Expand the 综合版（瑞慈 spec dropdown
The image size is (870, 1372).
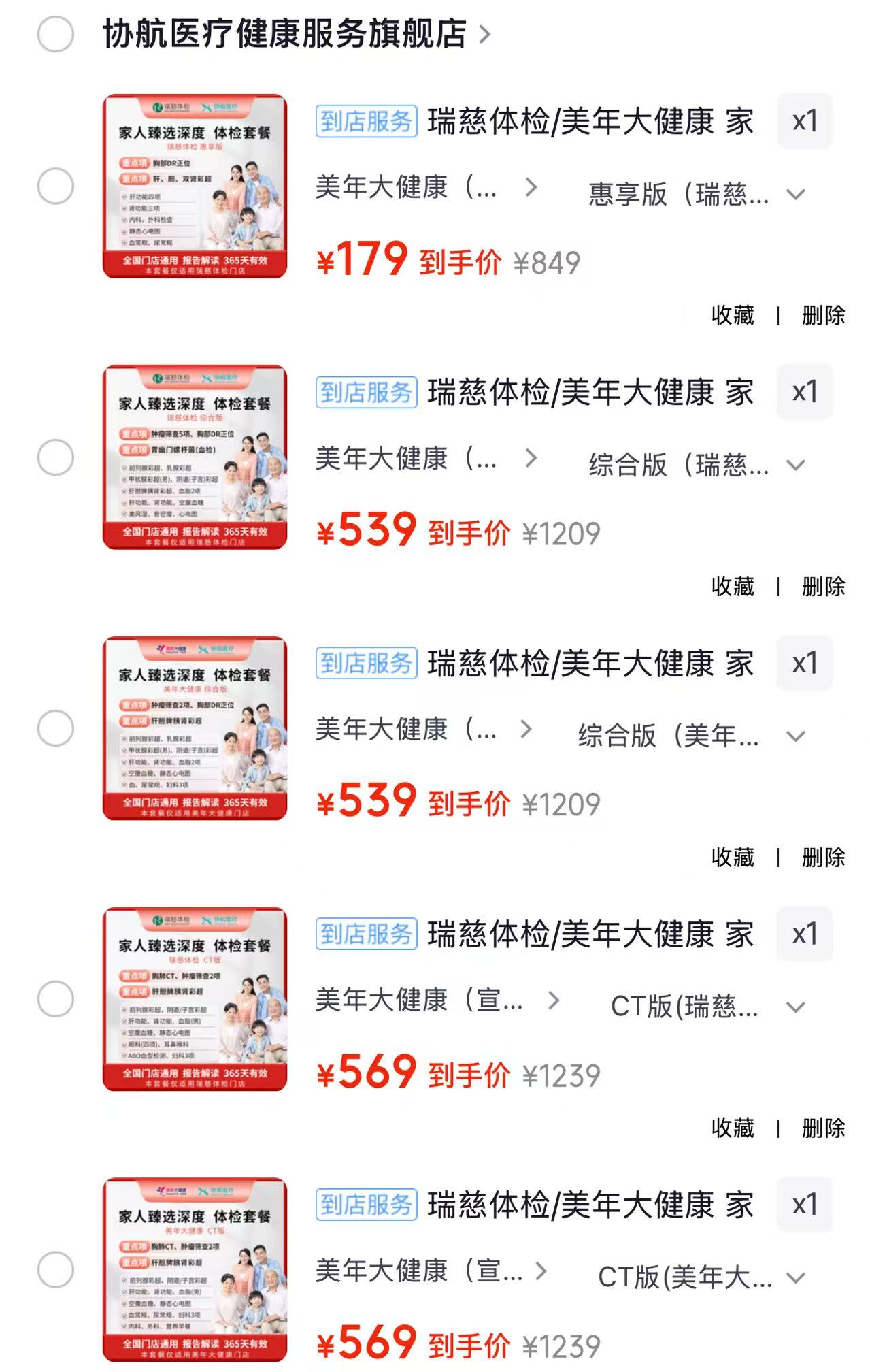click(x=697, y=465)
